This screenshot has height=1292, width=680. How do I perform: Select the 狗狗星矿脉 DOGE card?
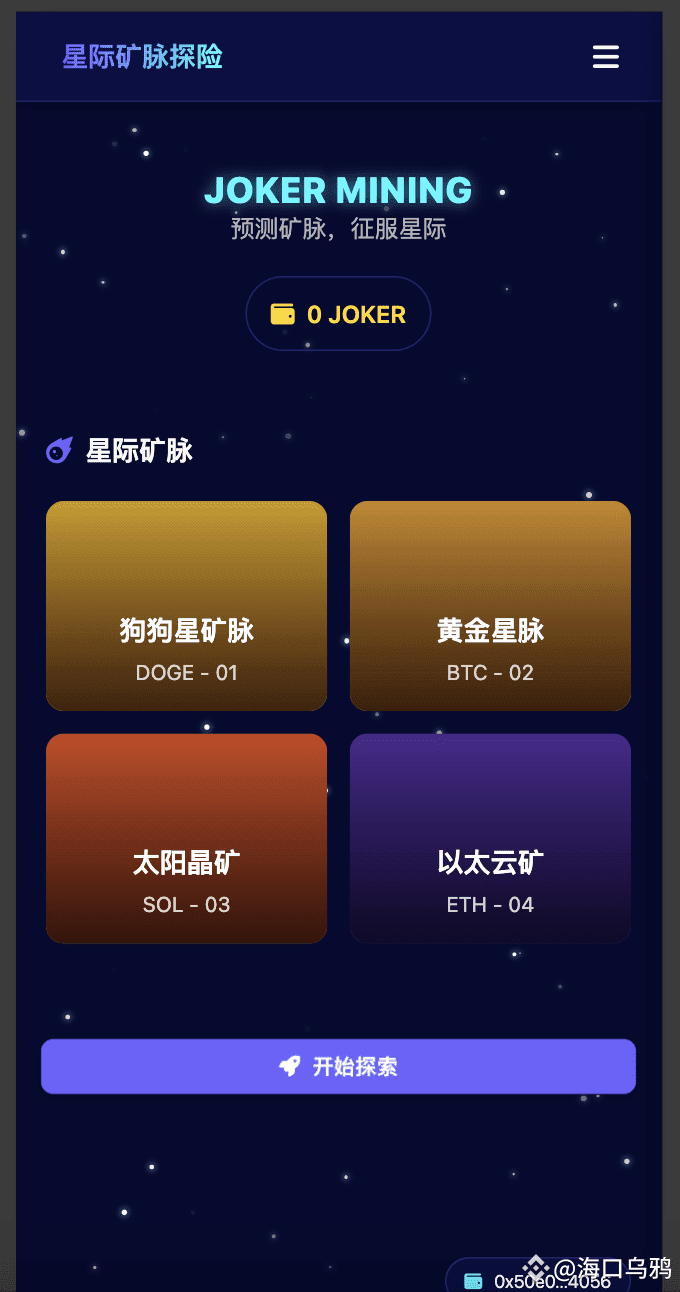[x=186, y=606]
